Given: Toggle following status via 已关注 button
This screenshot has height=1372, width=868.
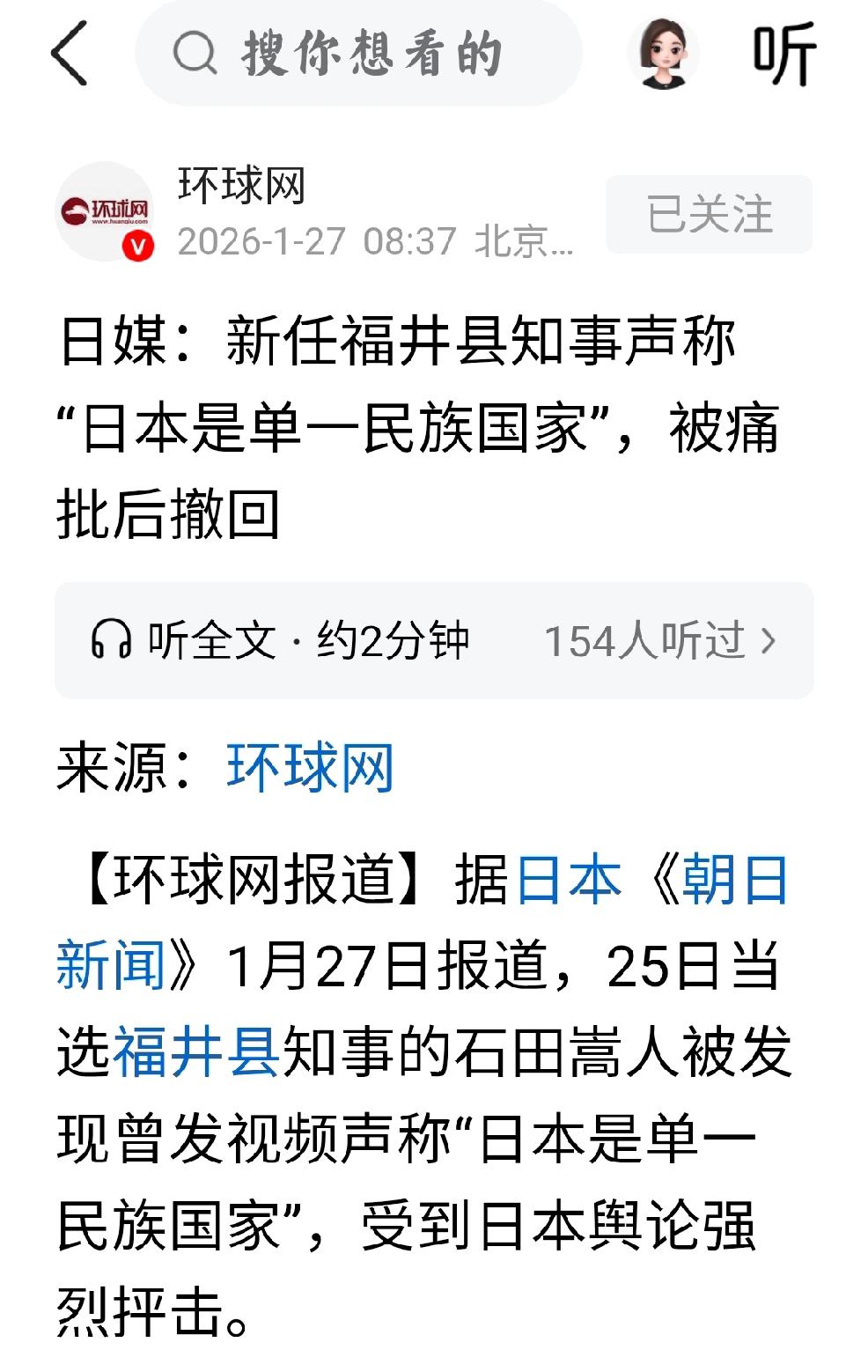Looking at the screenshot, I should (x=709, y=211).
